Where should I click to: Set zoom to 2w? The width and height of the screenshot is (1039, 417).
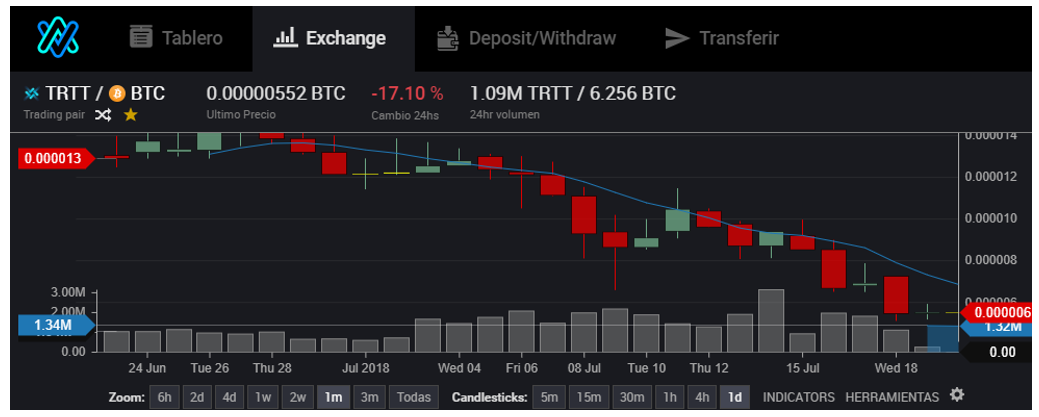pos(297,397)
